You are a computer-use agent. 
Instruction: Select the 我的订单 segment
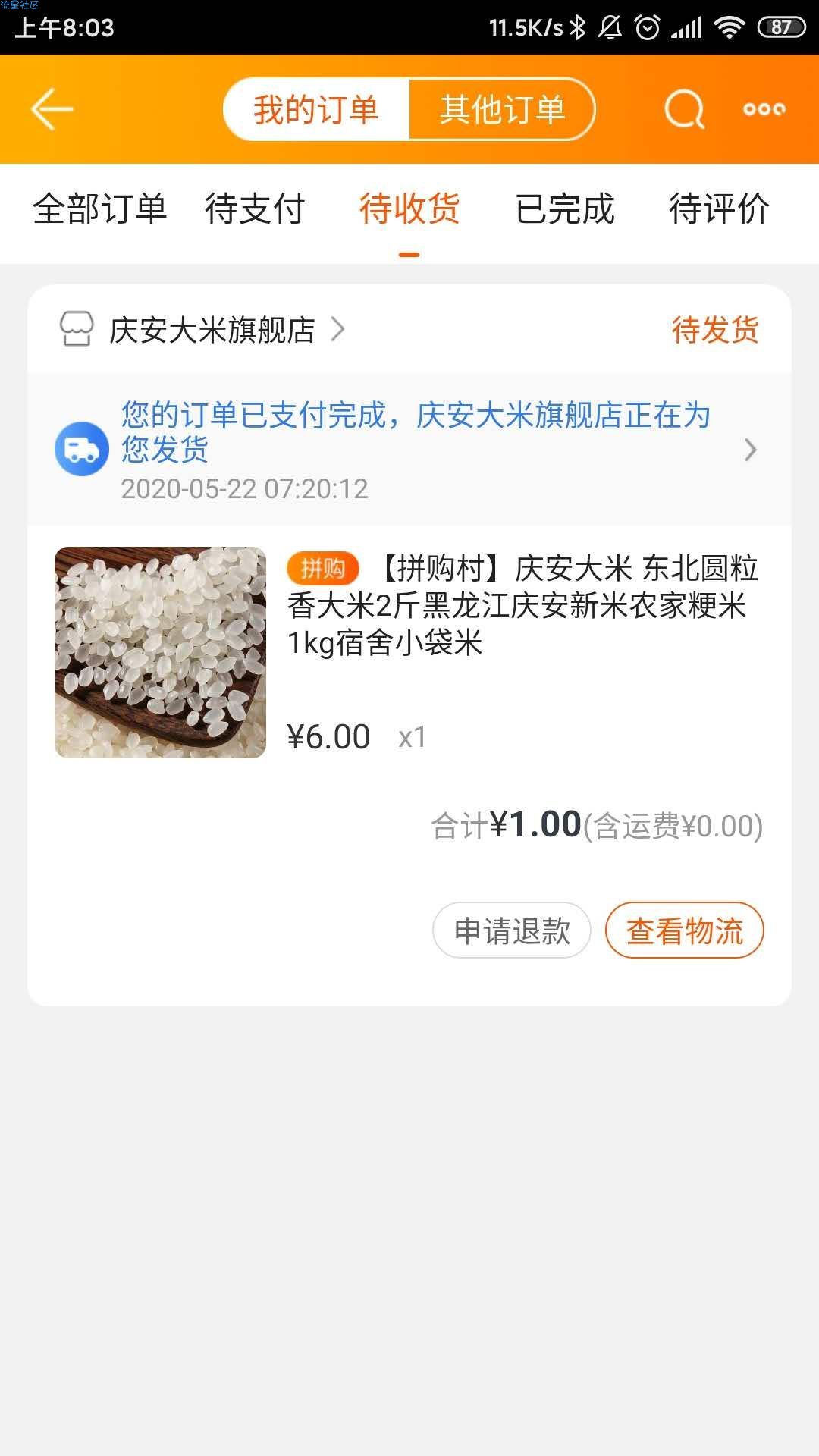[x=316, y=109]
